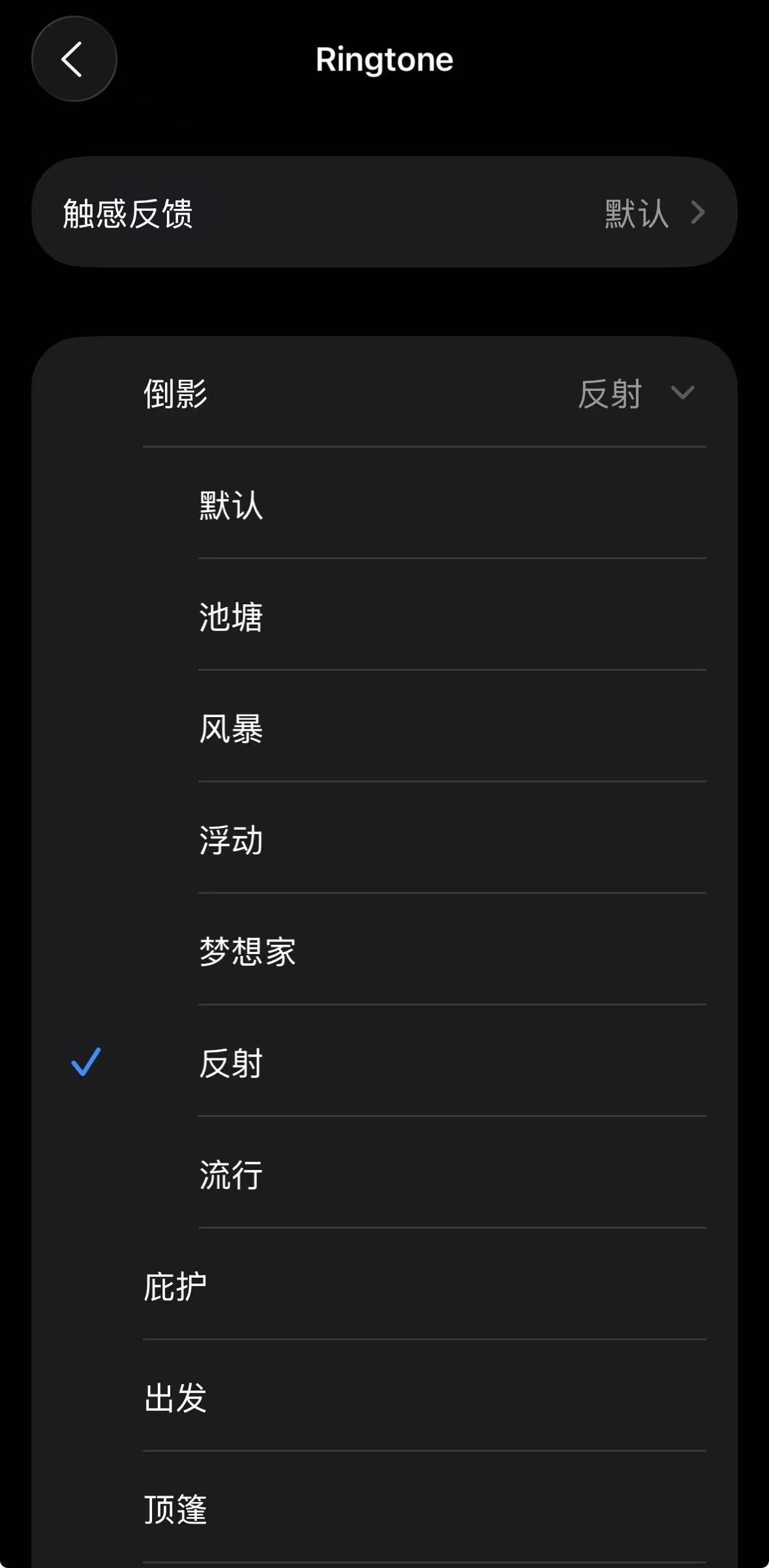The image size is (769, 1568).
Task: Go back from the Ringtone screen
Action: click(x=74, y=59)
